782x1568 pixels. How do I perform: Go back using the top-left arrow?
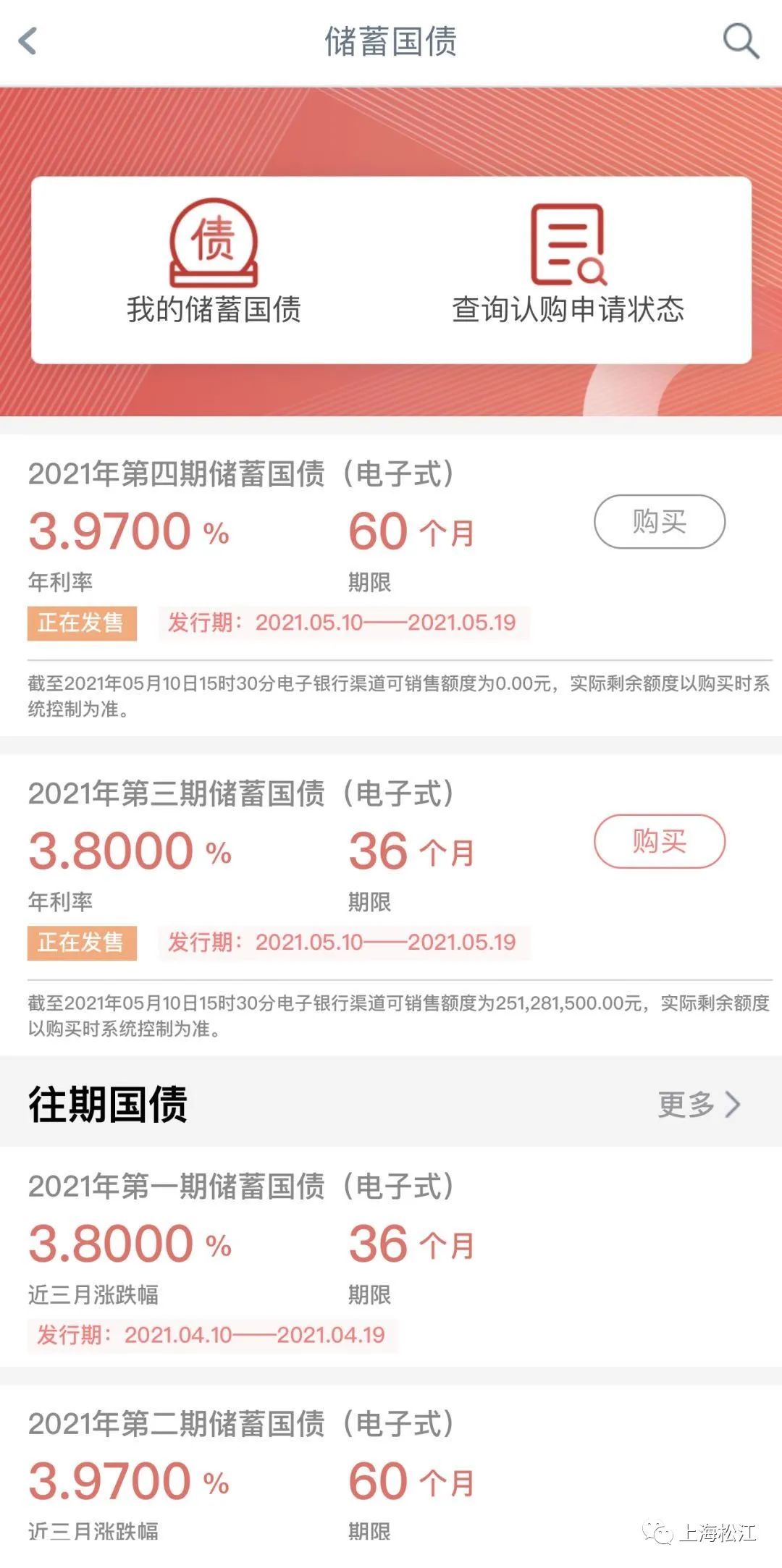[28, 41]
